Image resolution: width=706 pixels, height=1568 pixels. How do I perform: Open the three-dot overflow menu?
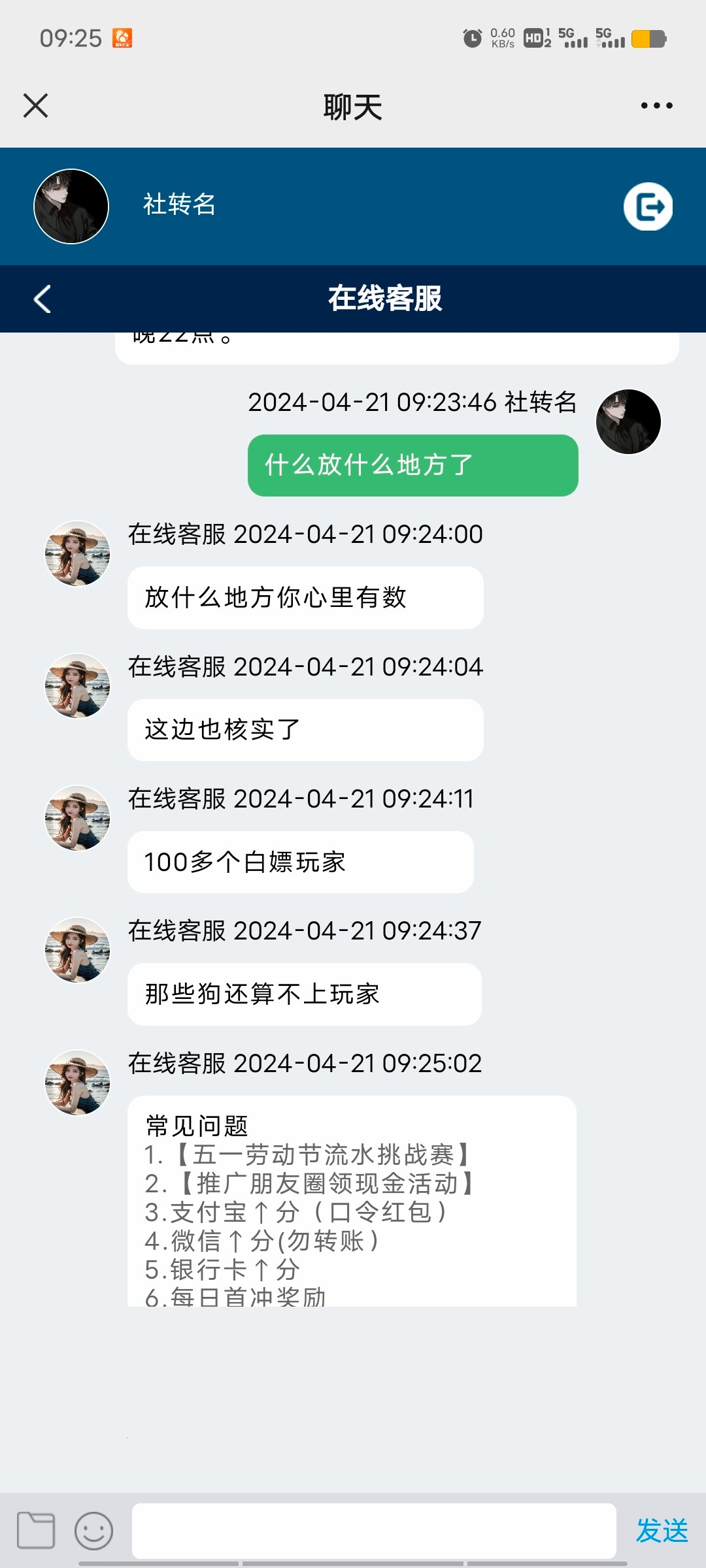(656, 105)
